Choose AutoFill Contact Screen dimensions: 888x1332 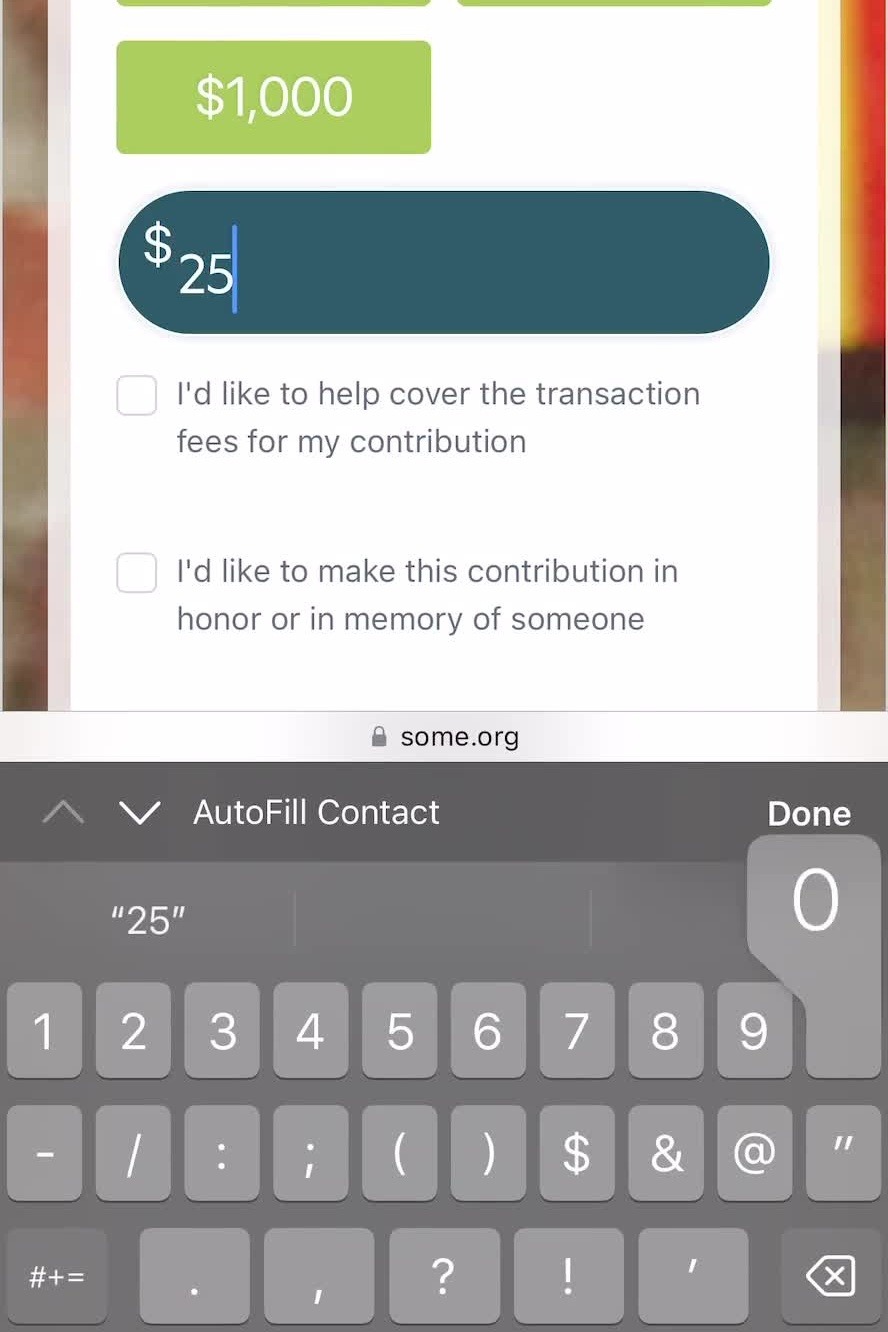(316, 812)
